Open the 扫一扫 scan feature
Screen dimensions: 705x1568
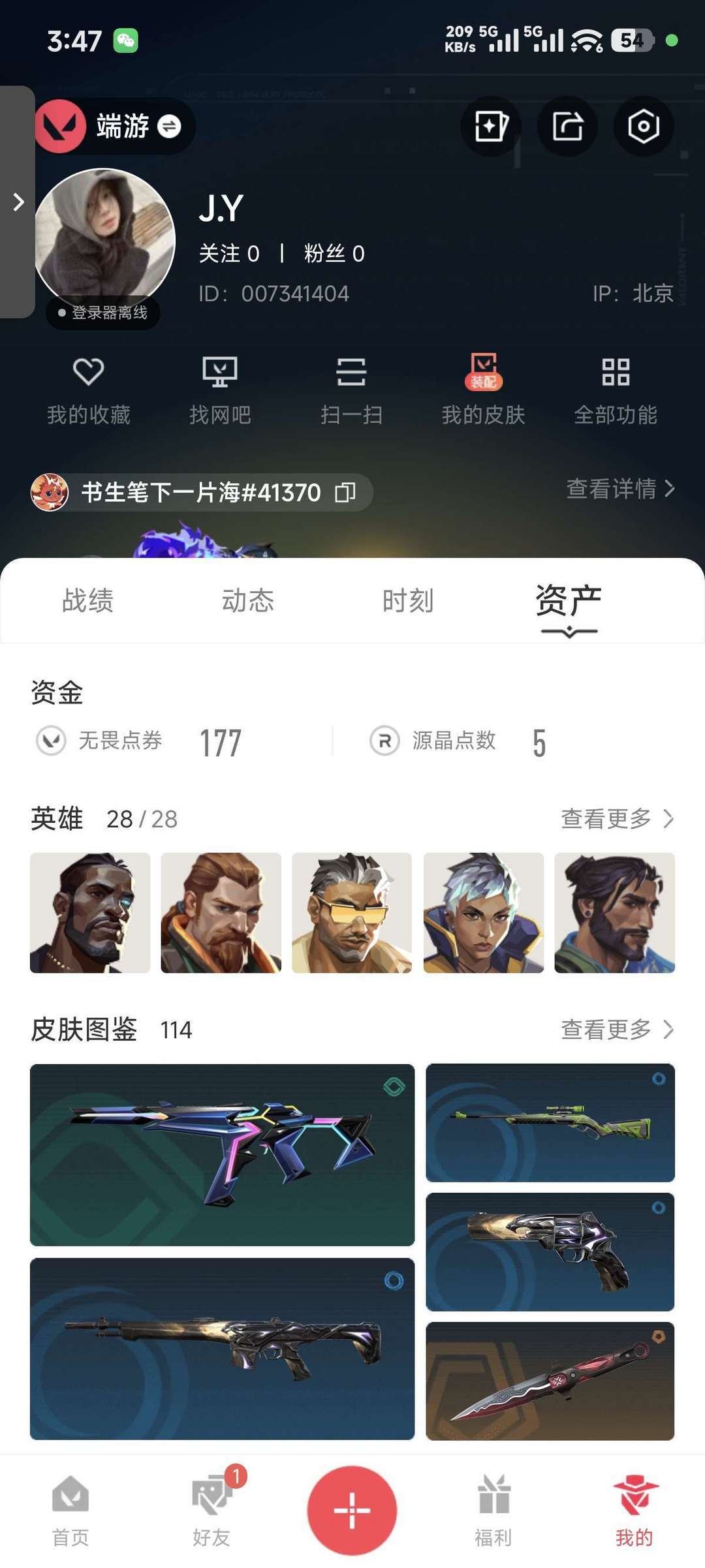coord(351,390)
